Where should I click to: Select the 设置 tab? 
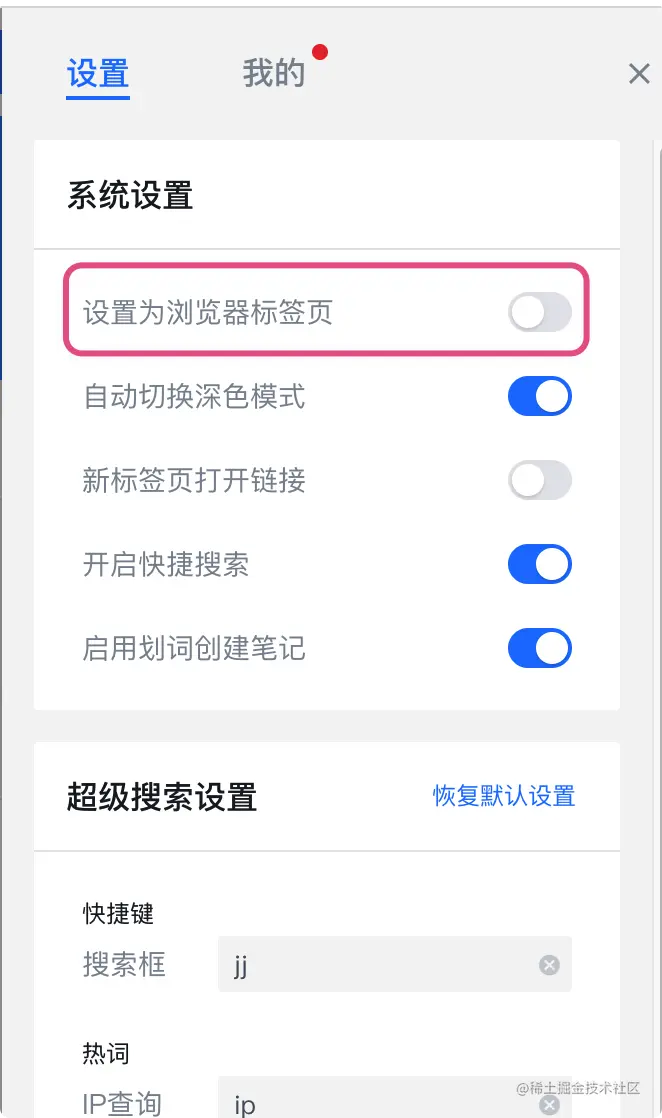click(x=98, y=74)
